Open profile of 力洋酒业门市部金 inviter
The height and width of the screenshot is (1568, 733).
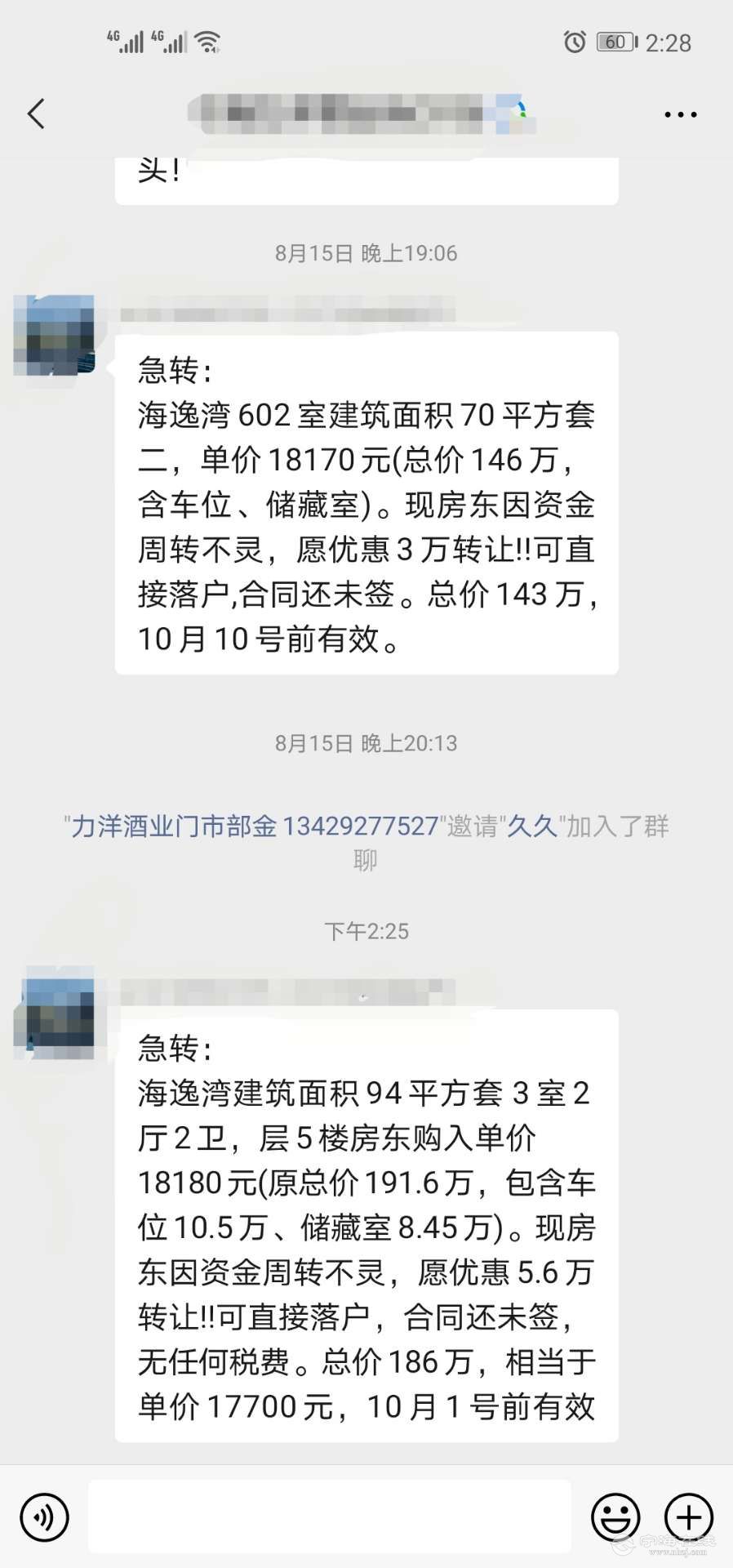[x=255, y=826]
